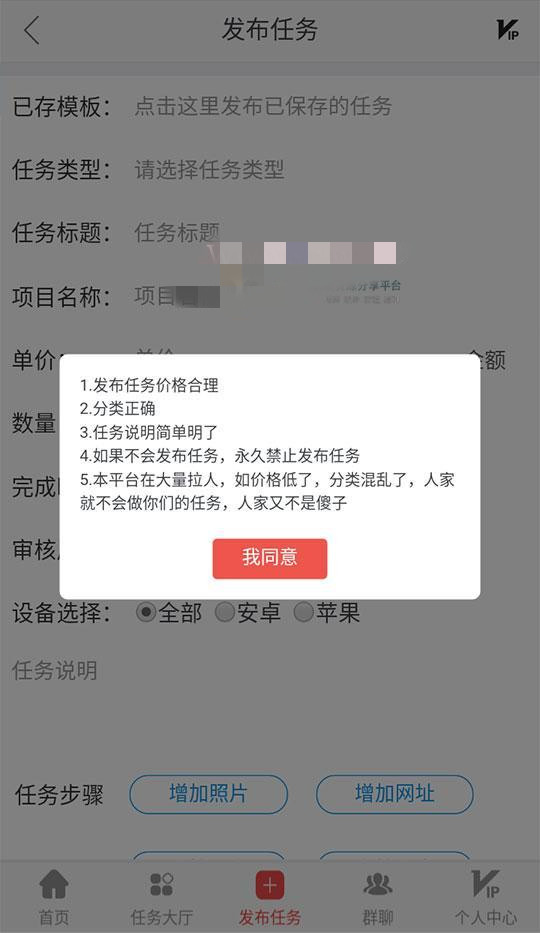Tap the 我同意 button in the dialog
The height and width of the screenshot is (933, 540).
point(269,558)
